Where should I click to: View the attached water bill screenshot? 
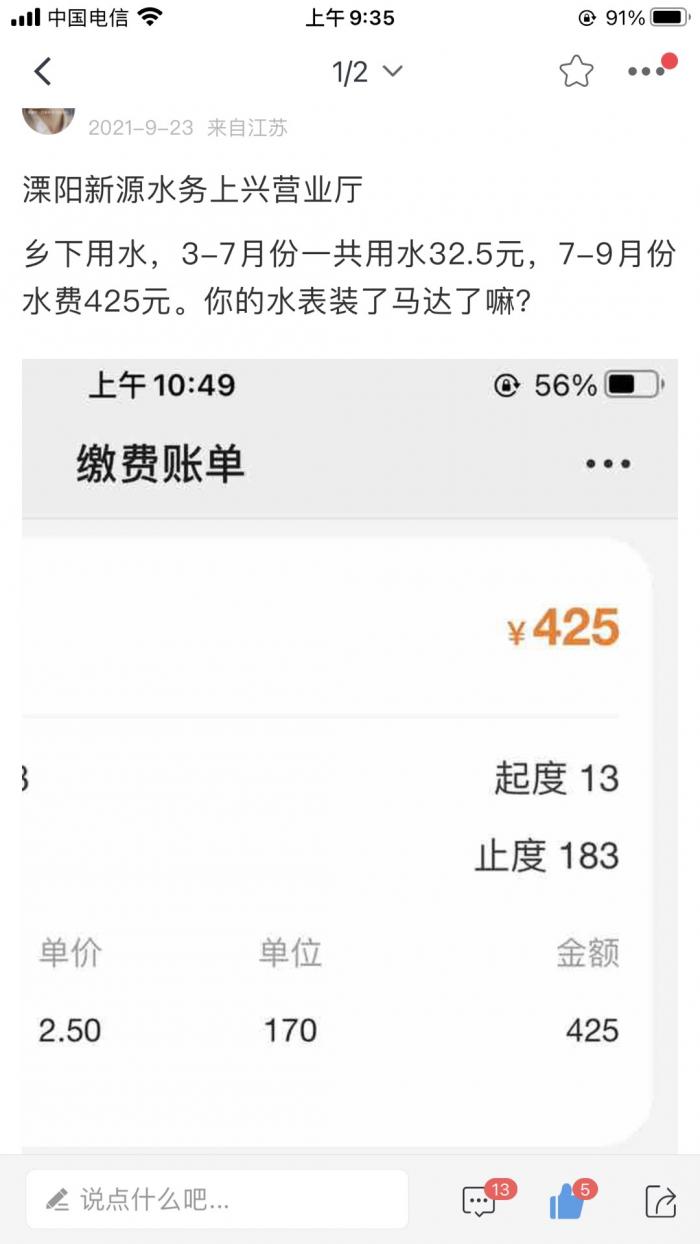[349, 750]
